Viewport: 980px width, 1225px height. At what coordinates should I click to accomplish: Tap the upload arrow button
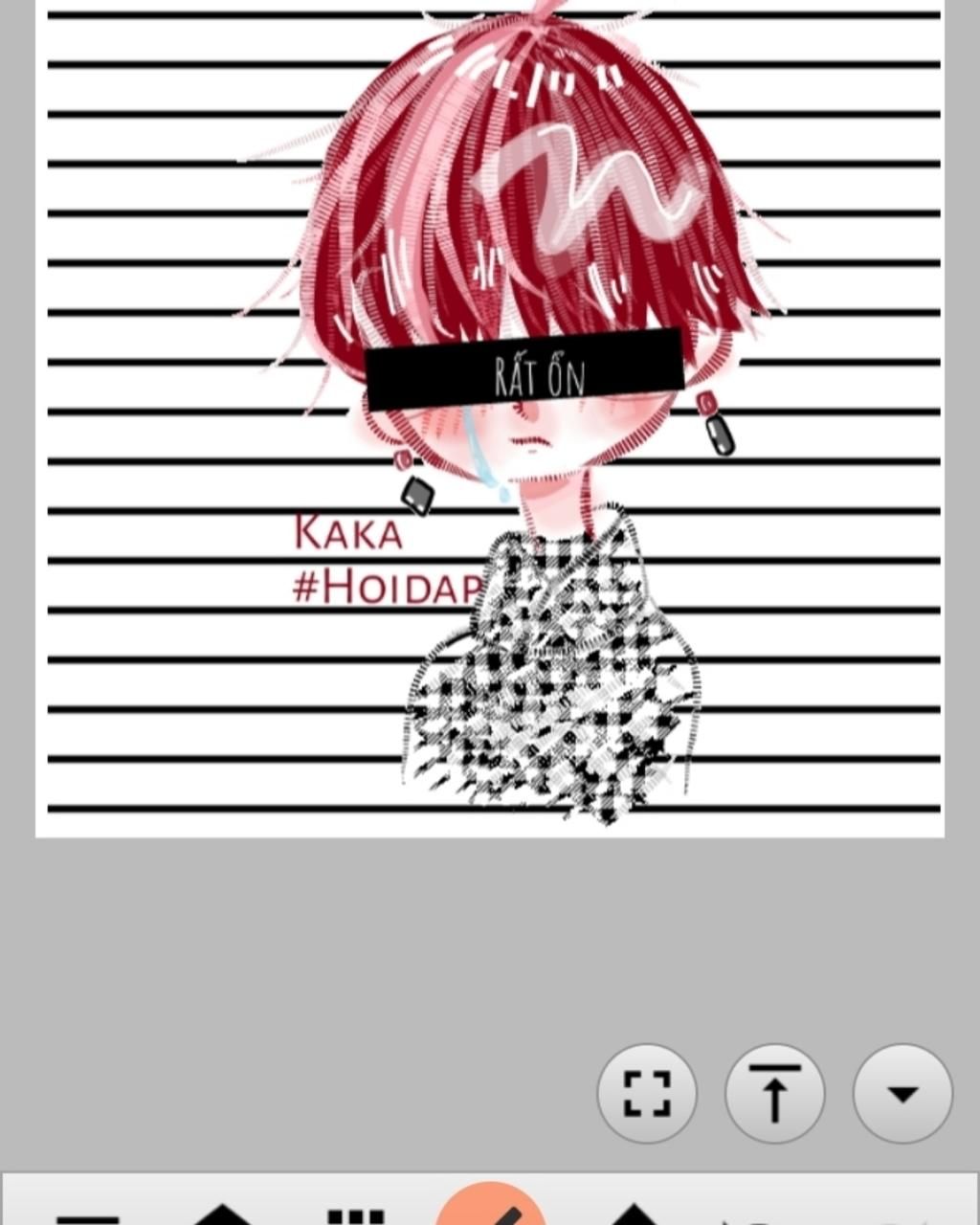tap(774, 1093)
